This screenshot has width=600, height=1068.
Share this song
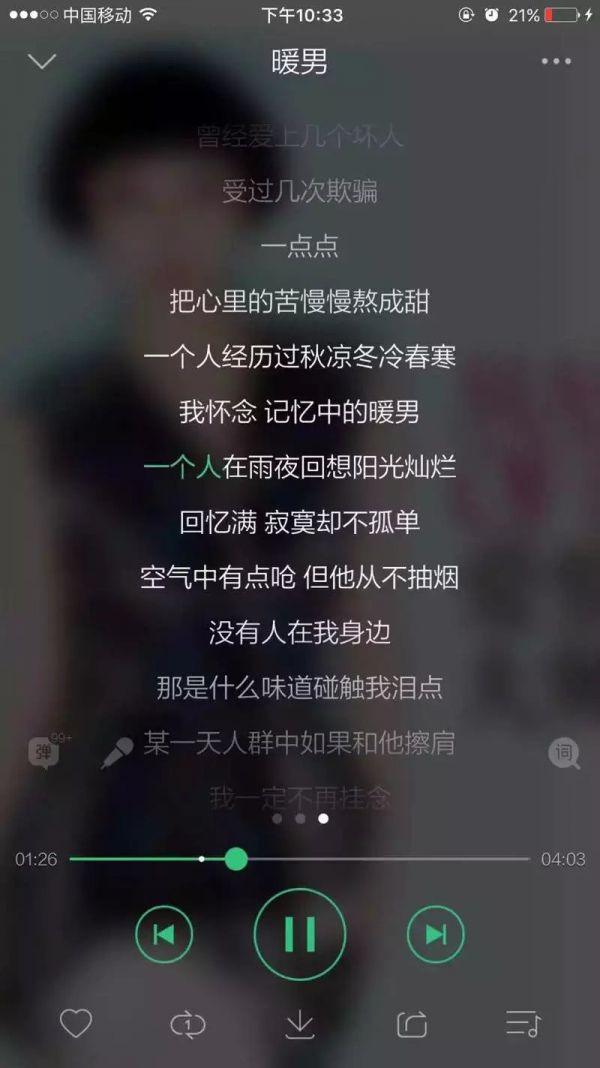point(412,1023)
